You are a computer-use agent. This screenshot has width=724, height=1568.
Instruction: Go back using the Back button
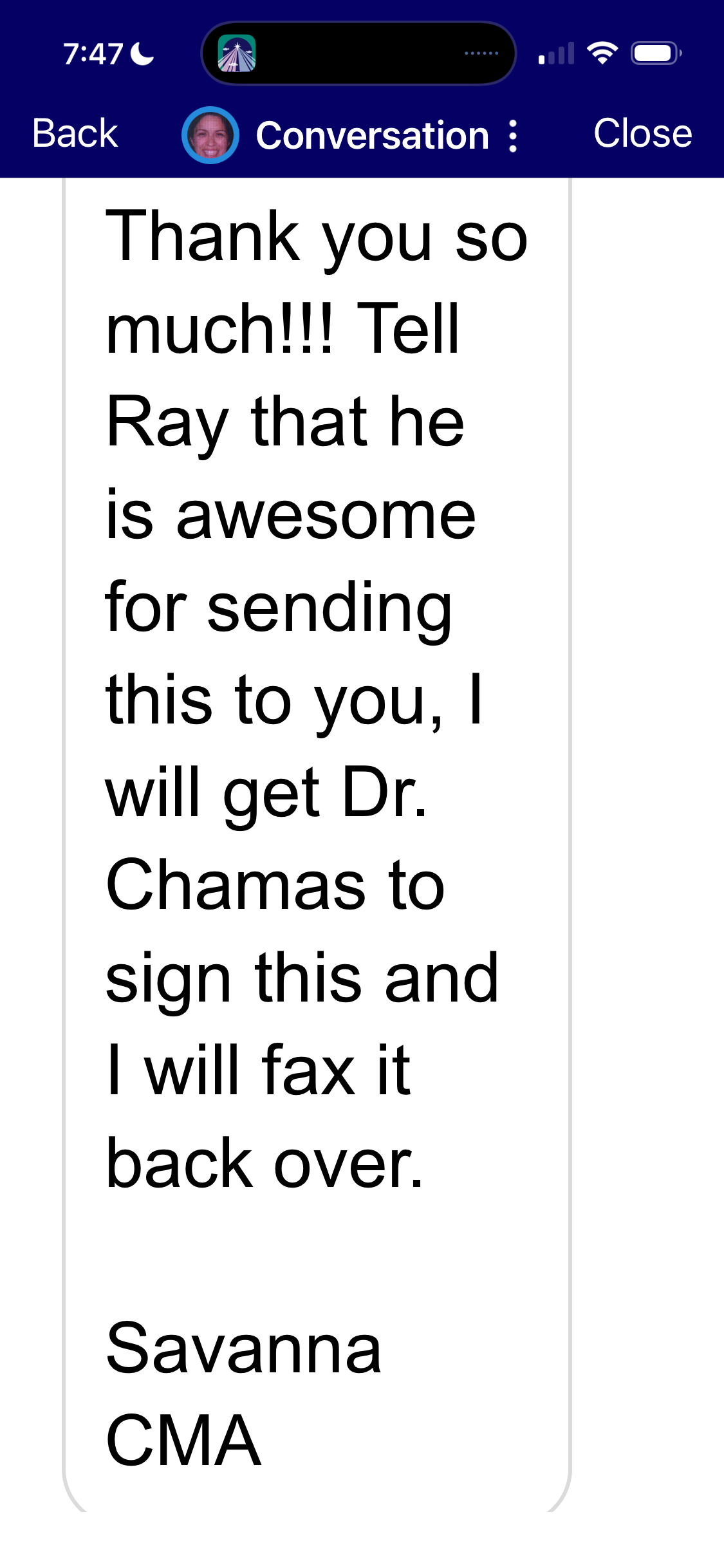tap(75, 134)
